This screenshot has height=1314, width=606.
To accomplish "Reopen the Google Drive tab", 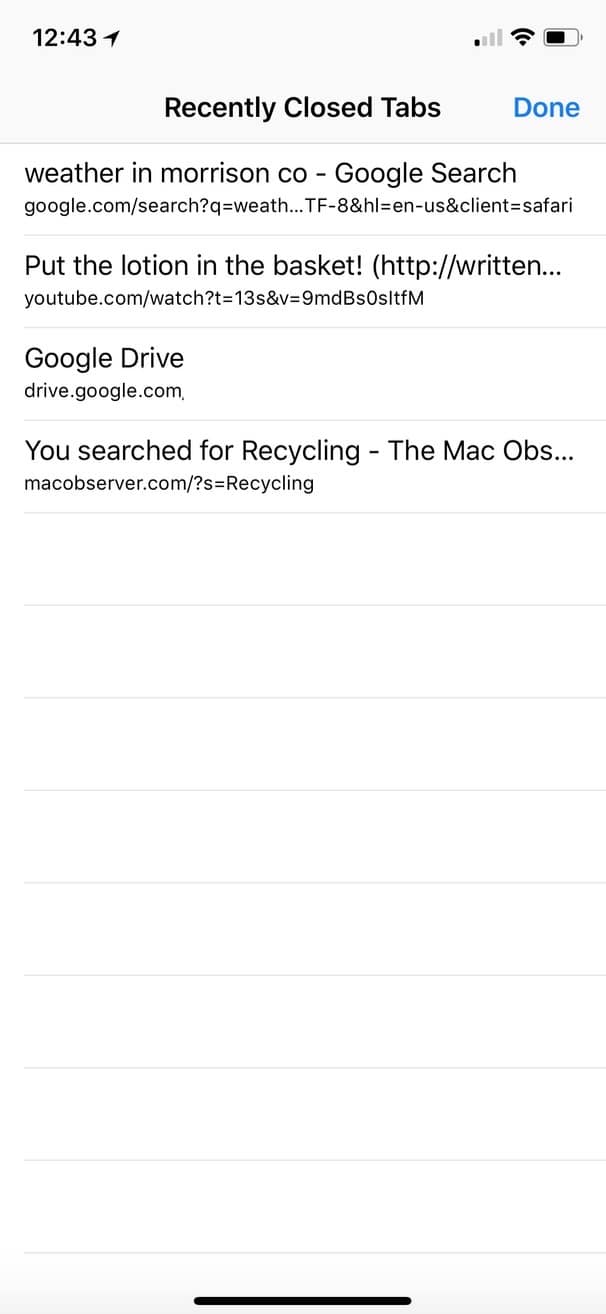I will click(303, 373).
